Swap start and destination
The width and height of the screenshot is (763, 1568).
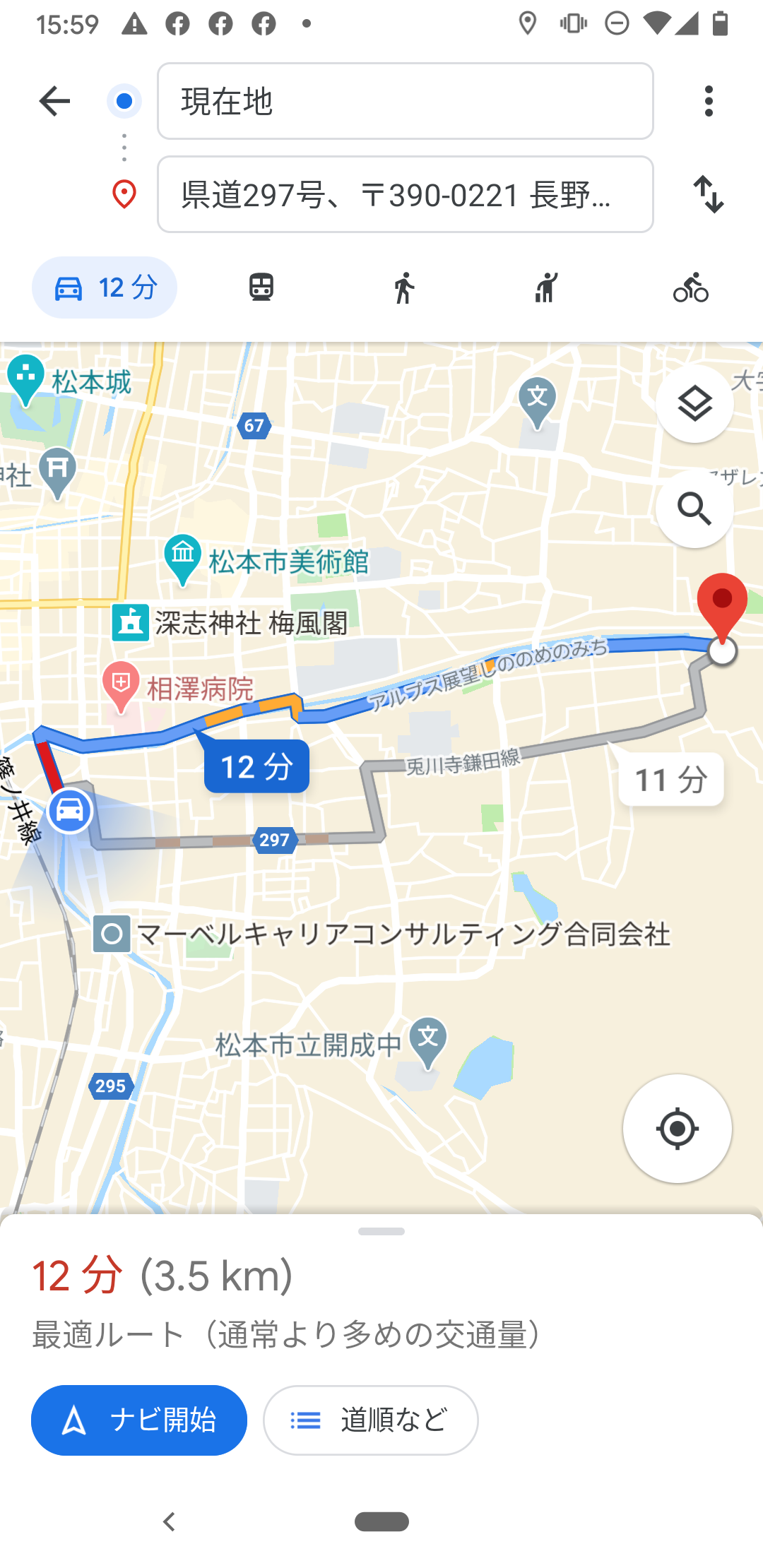point(709,194)
